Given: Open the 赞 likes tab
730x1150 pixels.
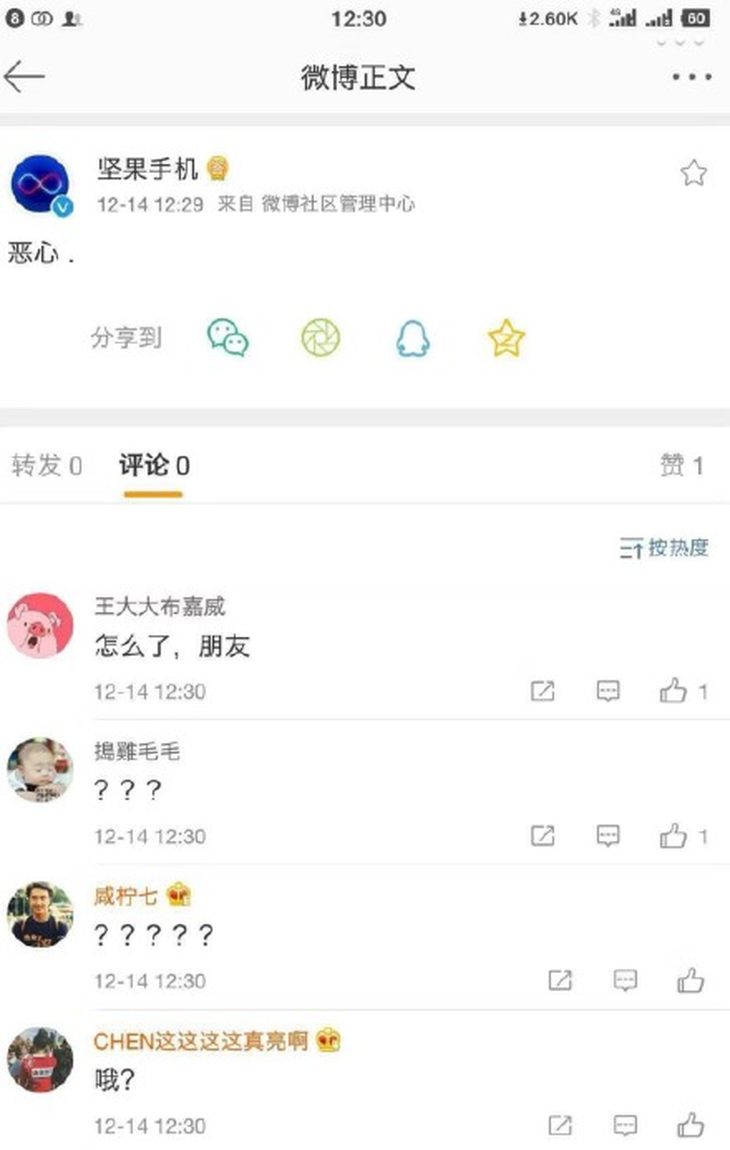Looking at the screenshot, I should [x=681, y=465].
